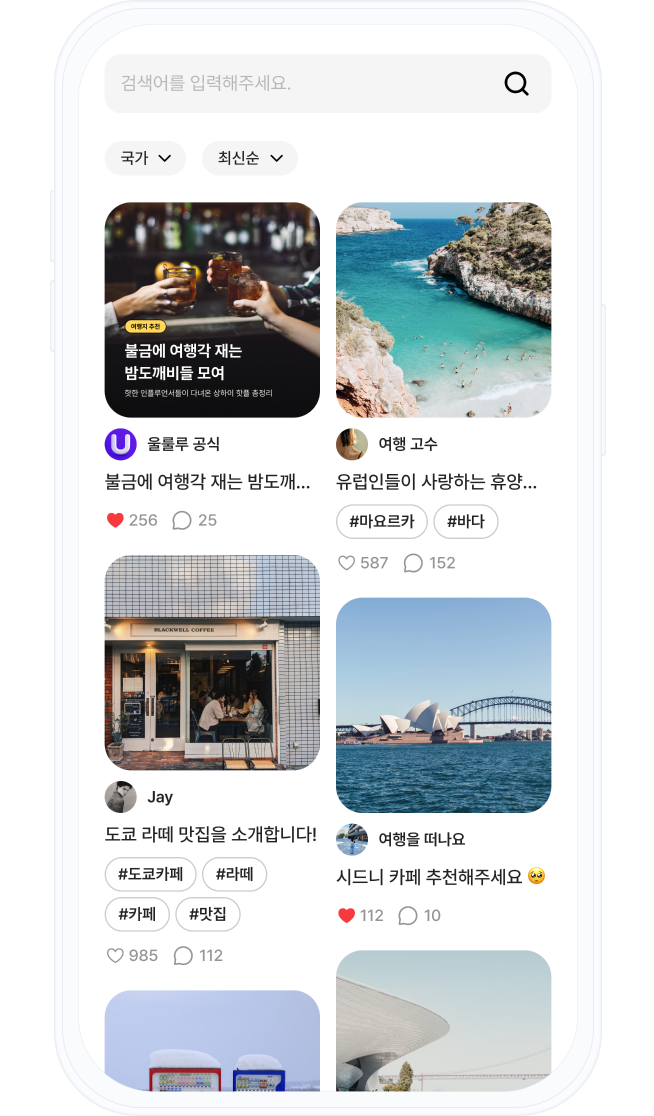This screenshot has width=654, height=1116.
Task: Expand the 국가 filter dropdown
Action: pos(146,158)
